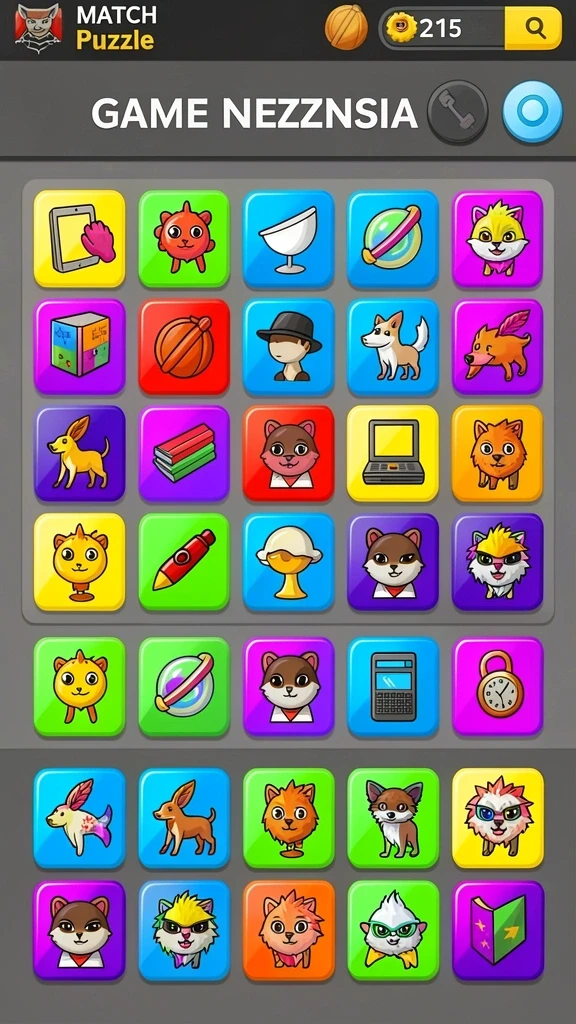This screenshot has width=576, height=1024.
Task: Pick the golden trophy cup tile
Action: (289, 562)
